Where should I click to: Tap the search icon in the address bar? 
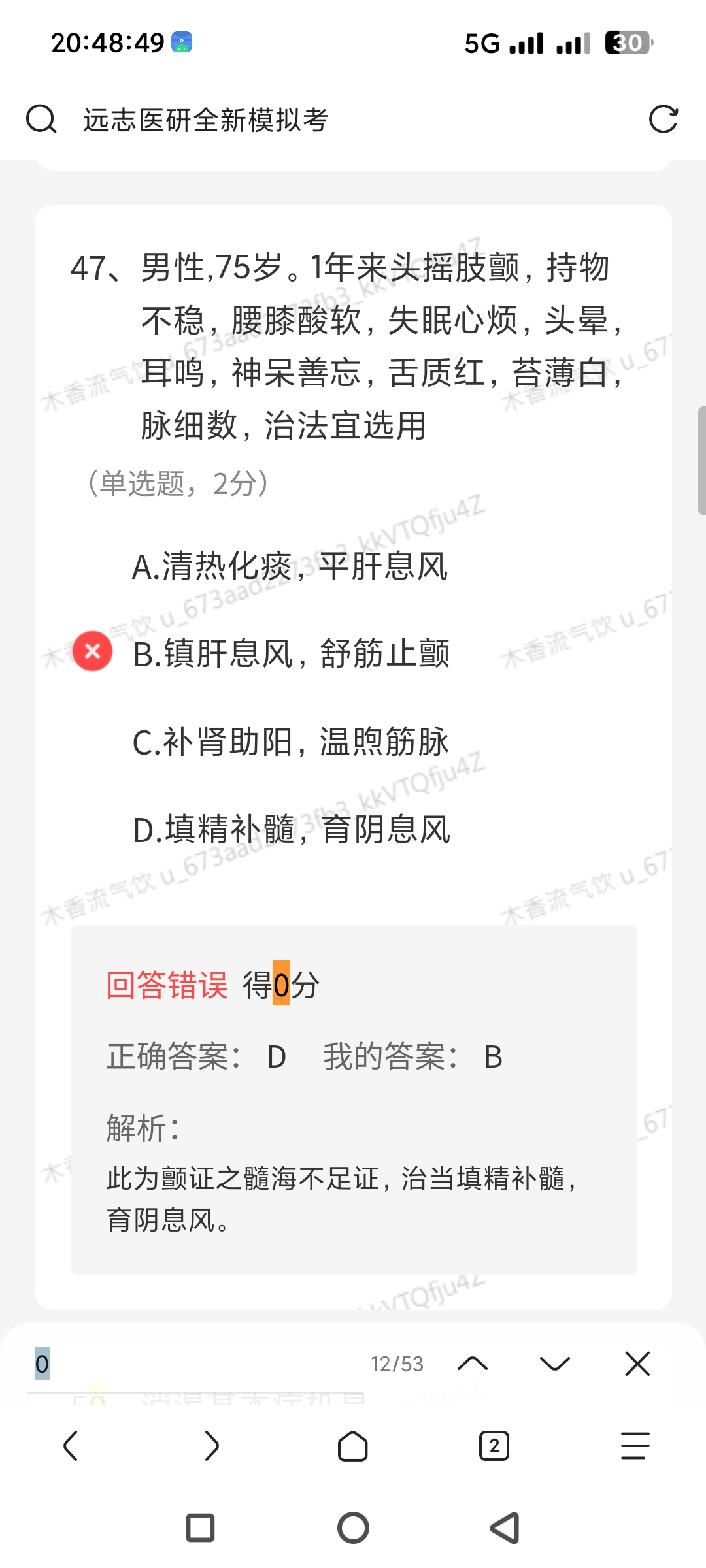point(41,120)
